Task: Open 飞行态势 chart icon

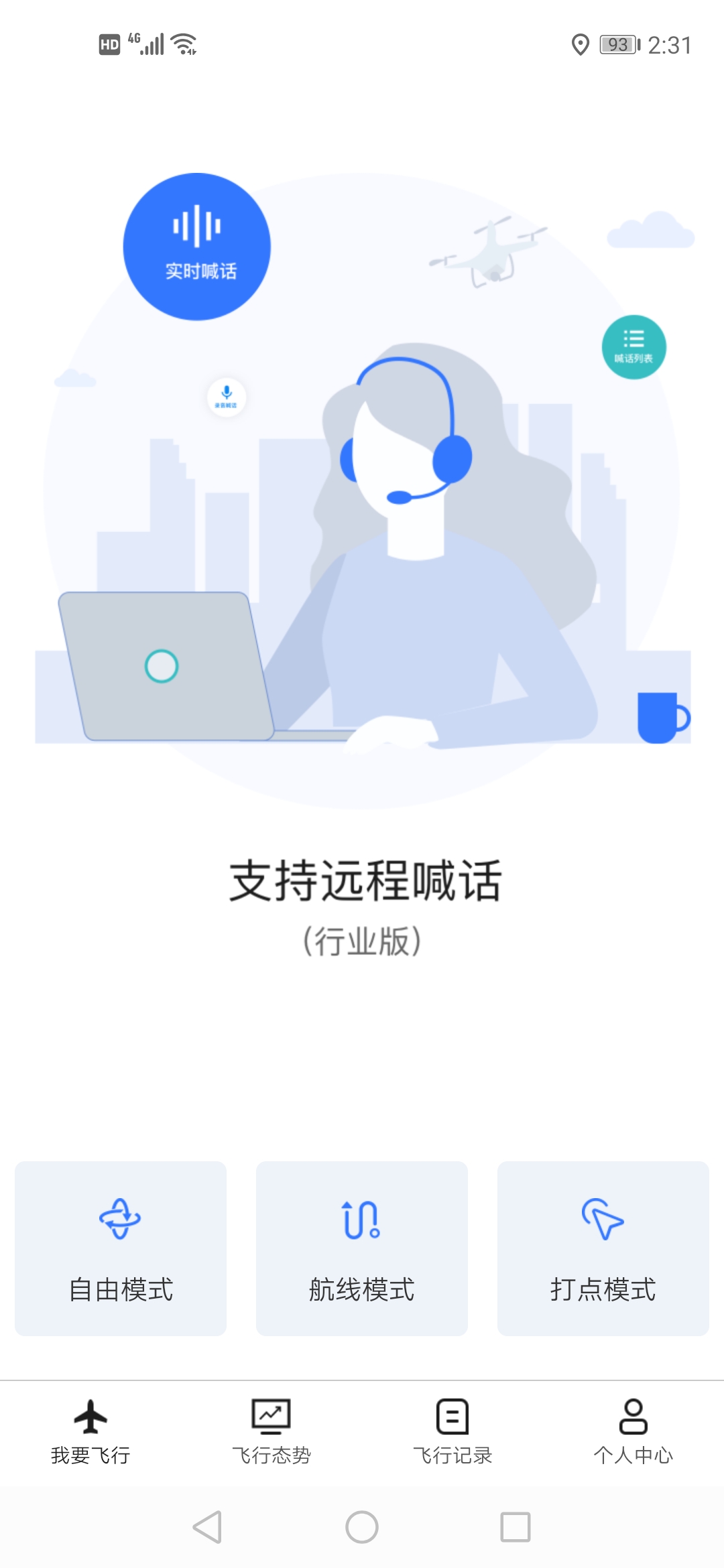Action: point(272,1415)
